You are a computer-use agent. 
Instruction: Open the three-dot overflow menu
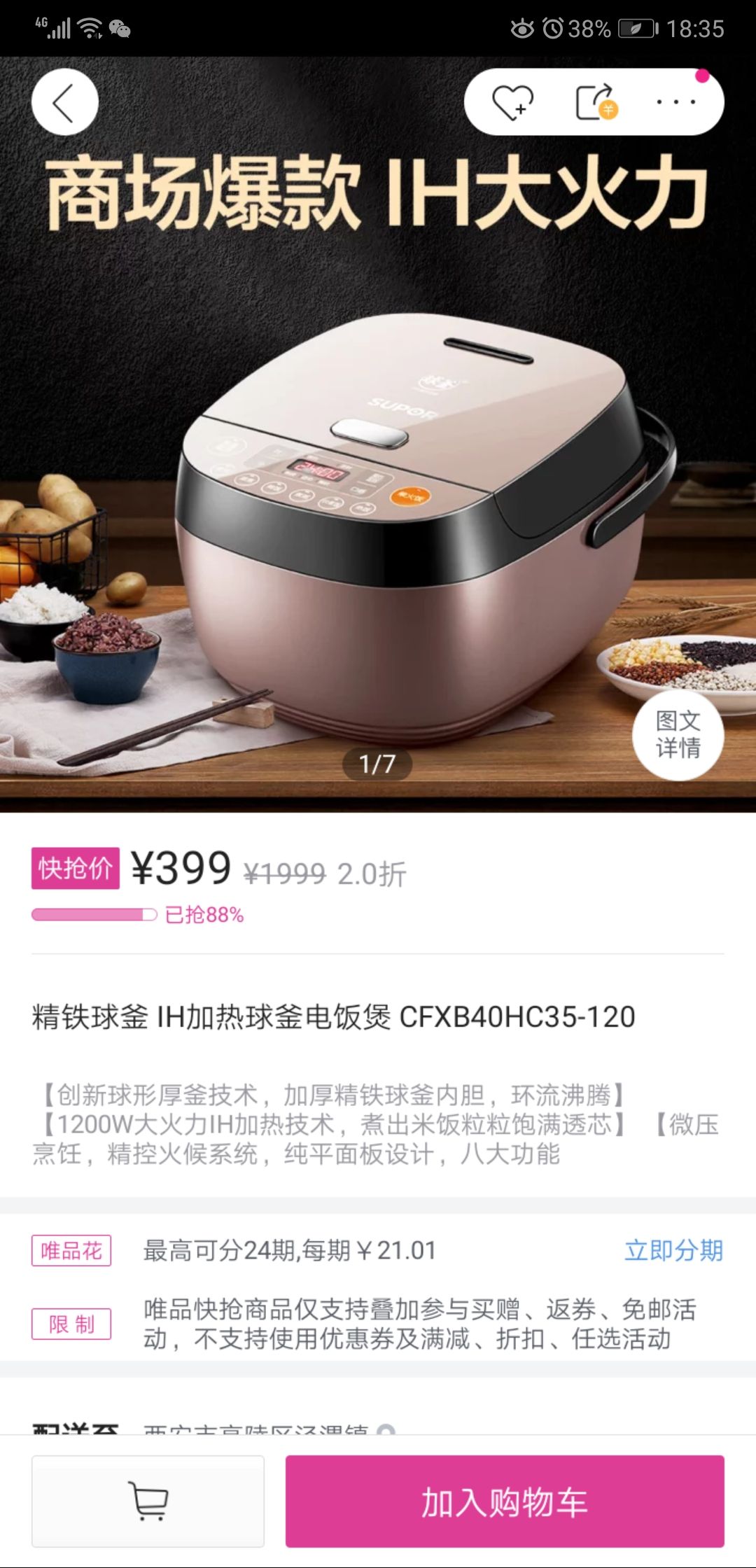pyautogui.click(x=676, y=102)
